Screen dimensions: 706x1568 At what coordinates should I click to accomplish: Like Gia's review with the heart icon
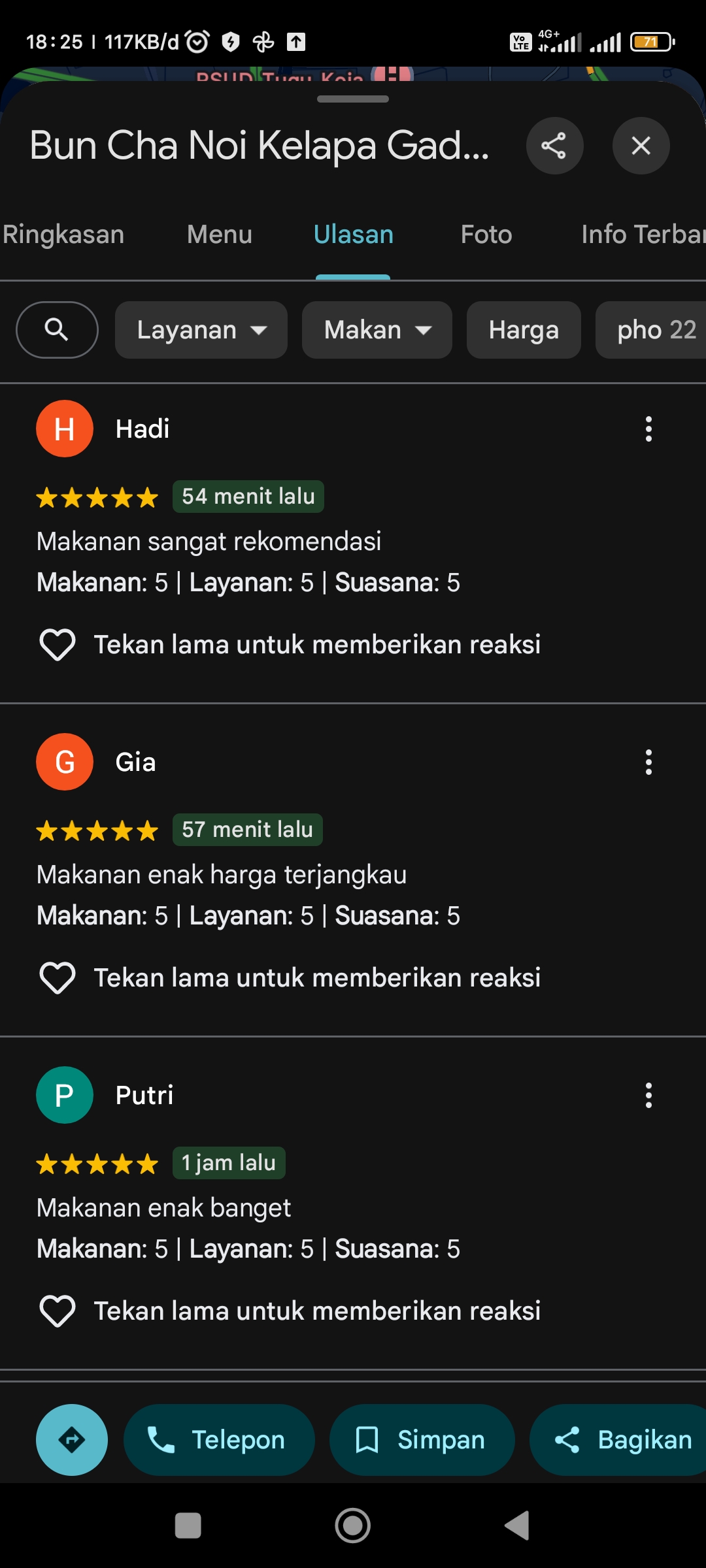[58, 978]
